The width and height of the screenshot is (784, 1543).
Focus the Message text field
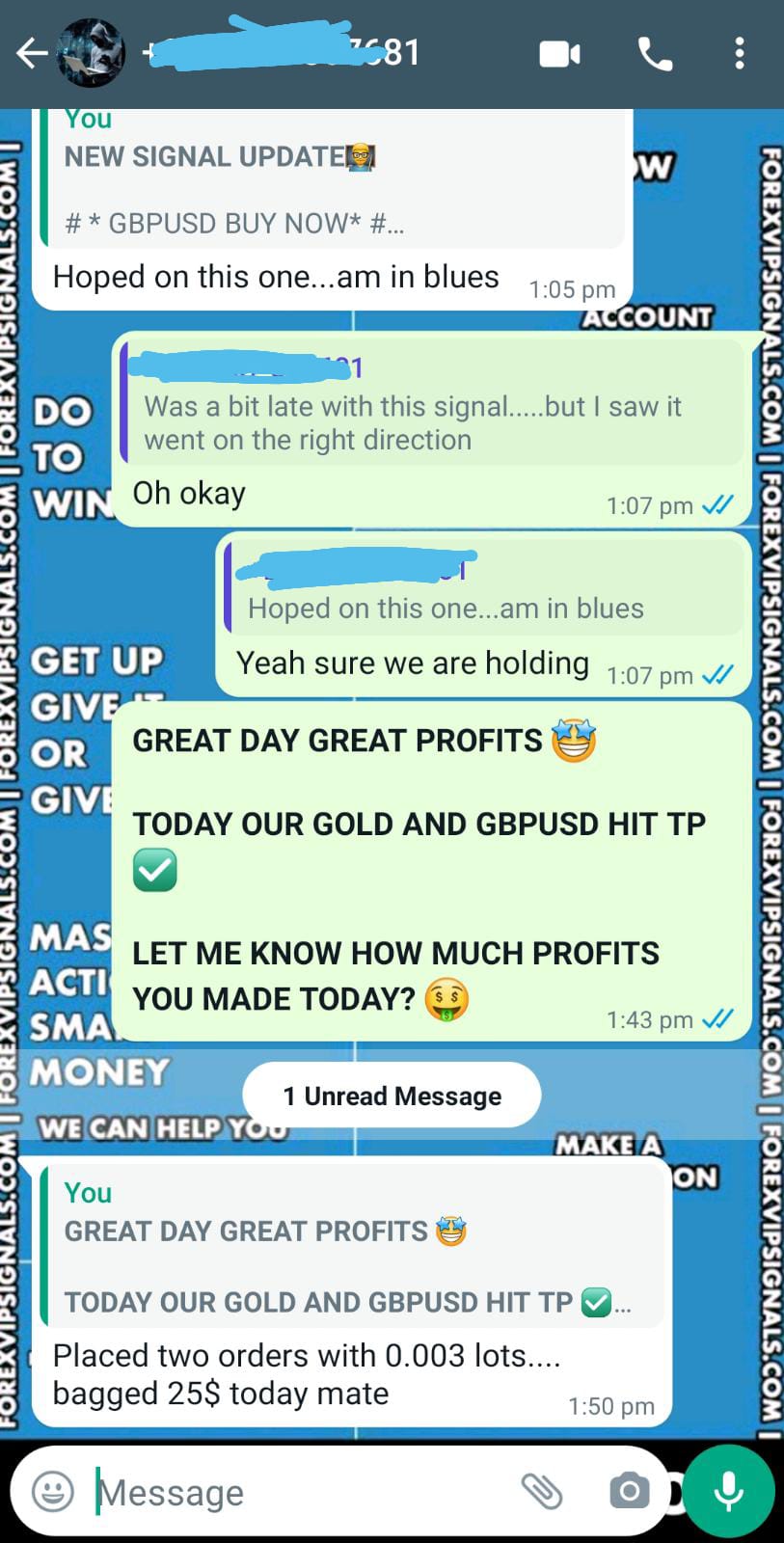299,1492
